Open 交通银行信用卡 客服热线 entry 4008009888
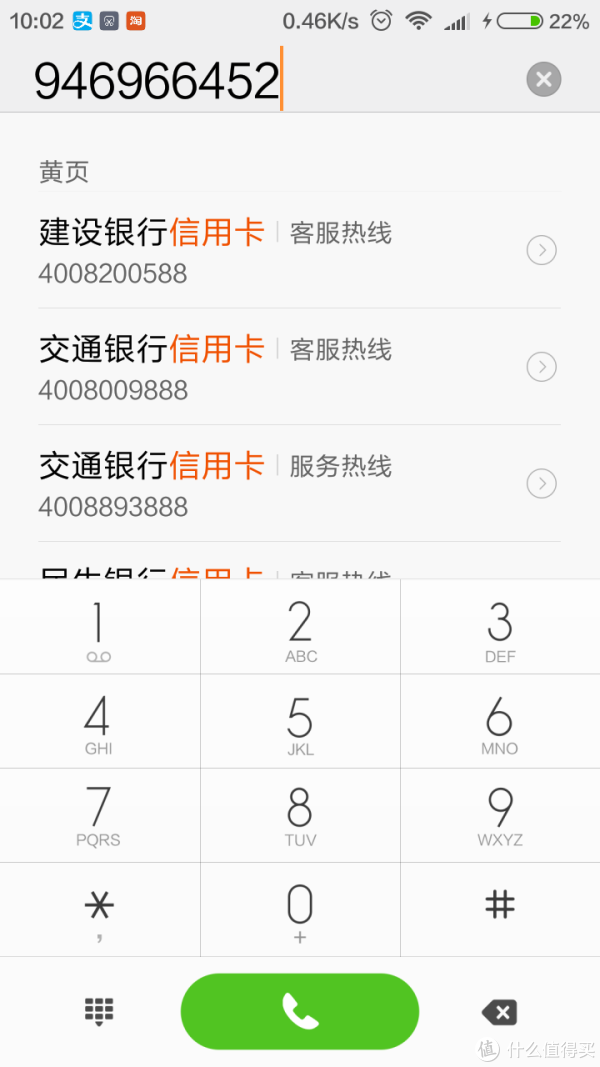The image size is (600, 1067). pos(299,367)
